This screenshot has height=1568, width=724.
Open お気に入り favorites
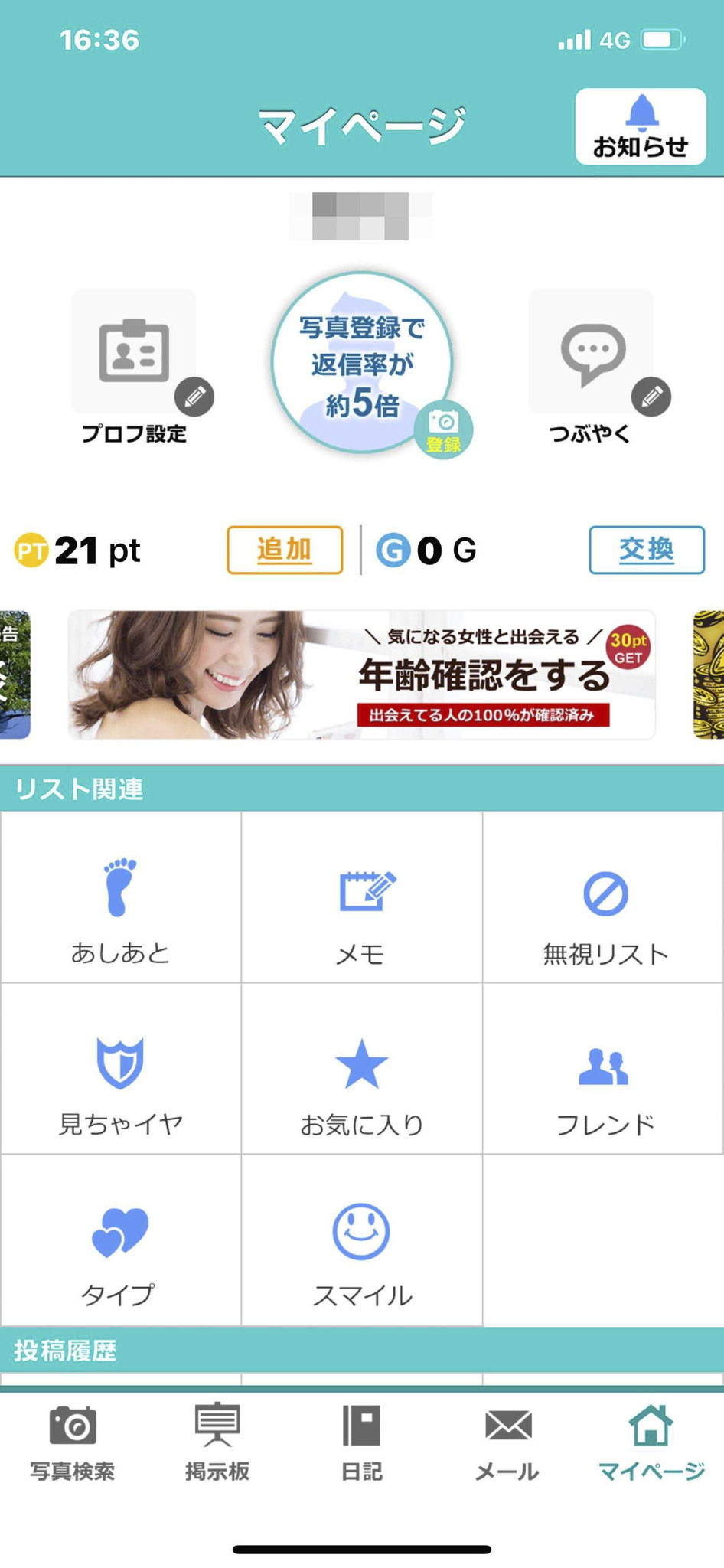coord(361,1083)
